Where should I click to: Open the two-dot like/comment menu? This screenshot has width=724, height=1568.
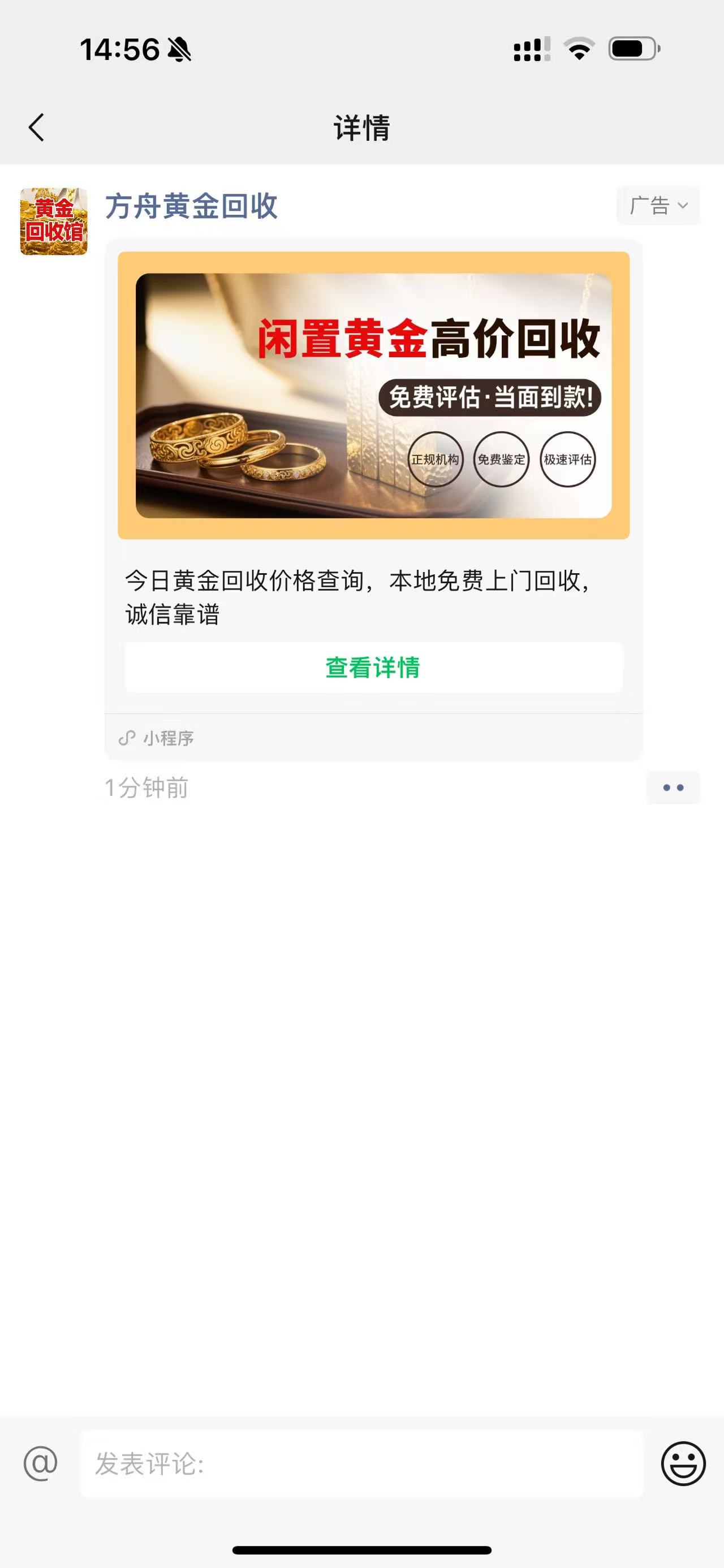coord(674,787)
